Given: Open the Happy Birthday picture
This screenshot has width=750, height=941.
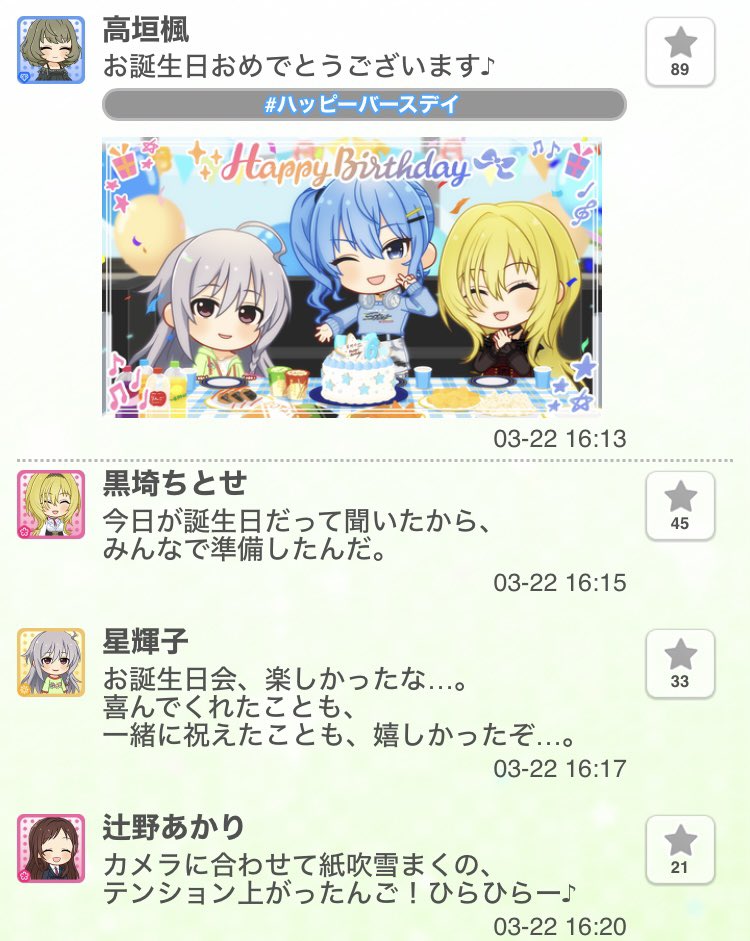Looking at the screenshot, I should click(351, 277).
